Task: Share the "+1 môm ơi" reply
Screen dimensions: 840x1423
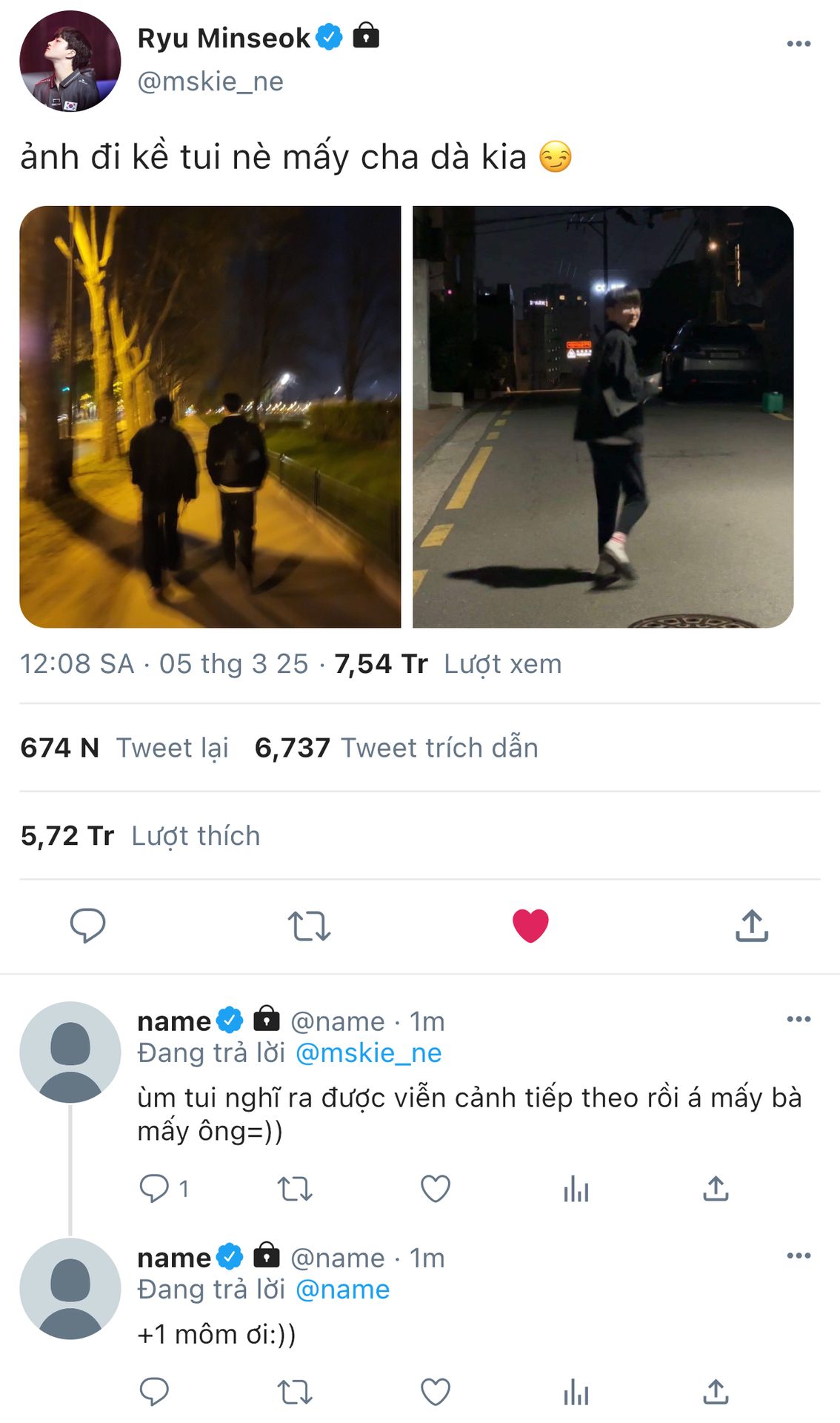Action: (x=716, y=1392)
